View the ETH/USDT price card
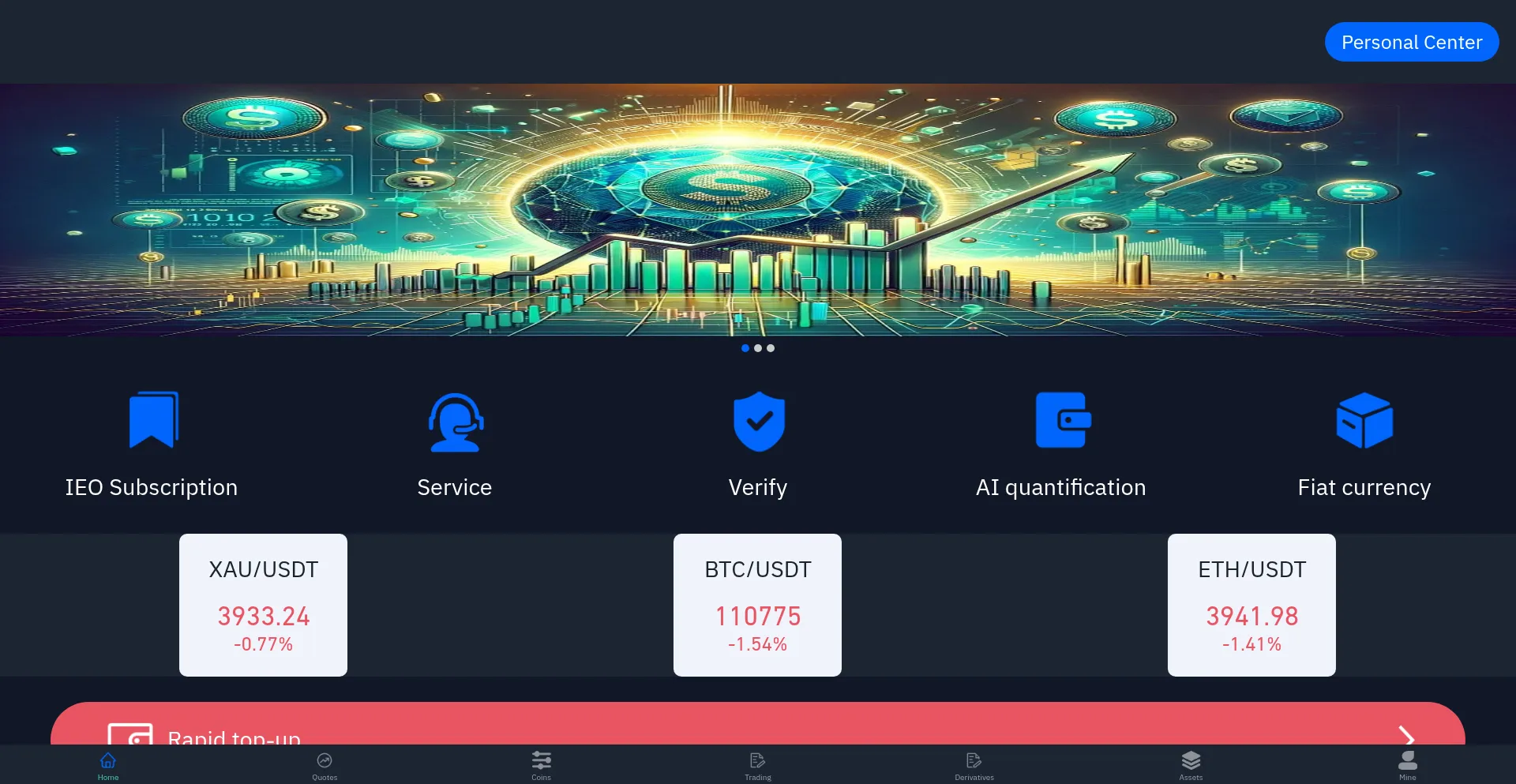 (1251, 605)
